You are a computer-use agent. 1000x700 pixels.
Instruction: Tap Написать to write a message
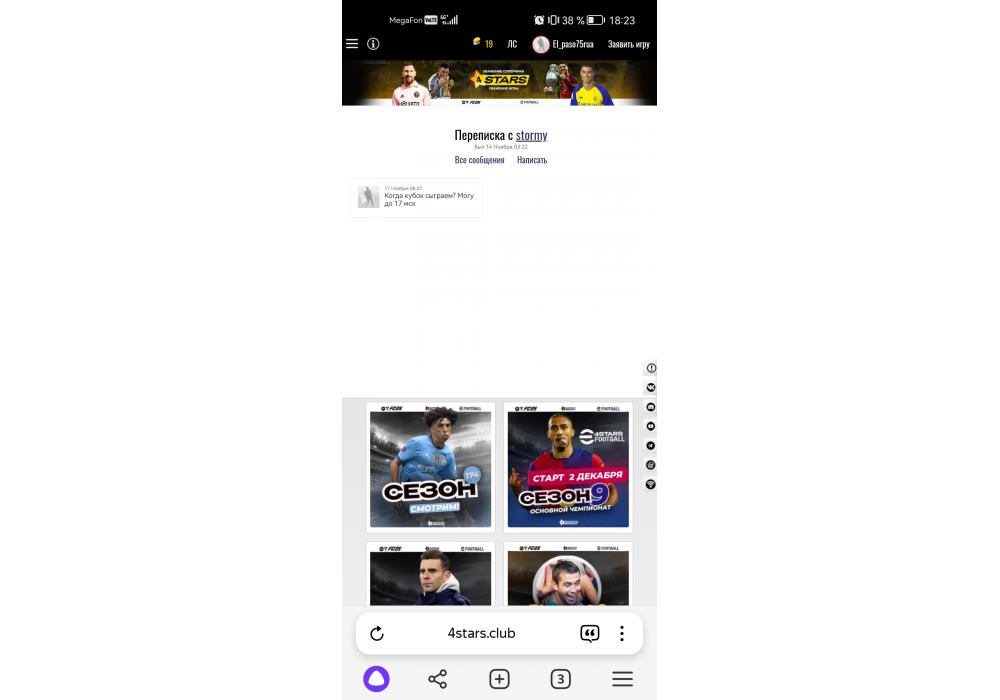tap(532, 160)
